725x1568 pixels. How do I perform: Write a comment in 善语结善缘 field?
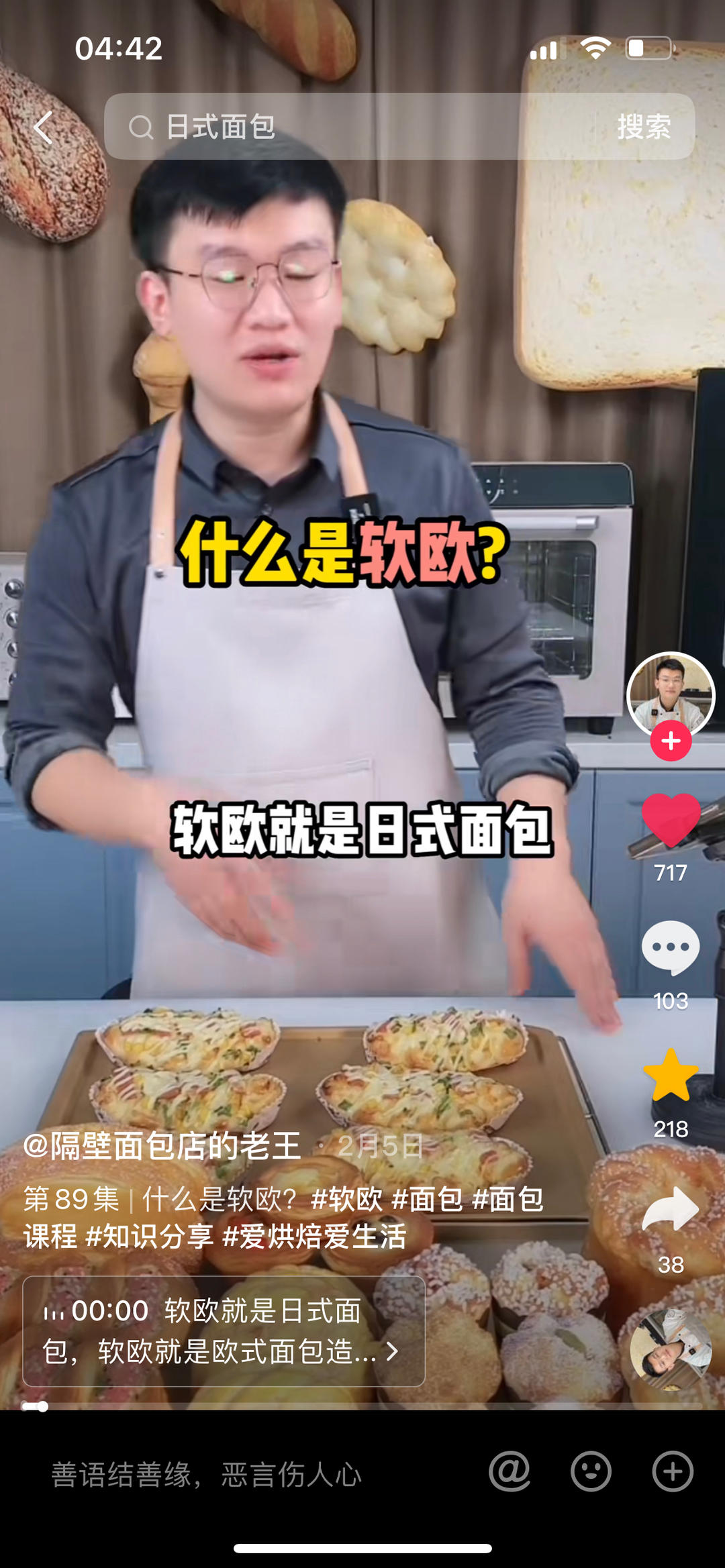255,1475
